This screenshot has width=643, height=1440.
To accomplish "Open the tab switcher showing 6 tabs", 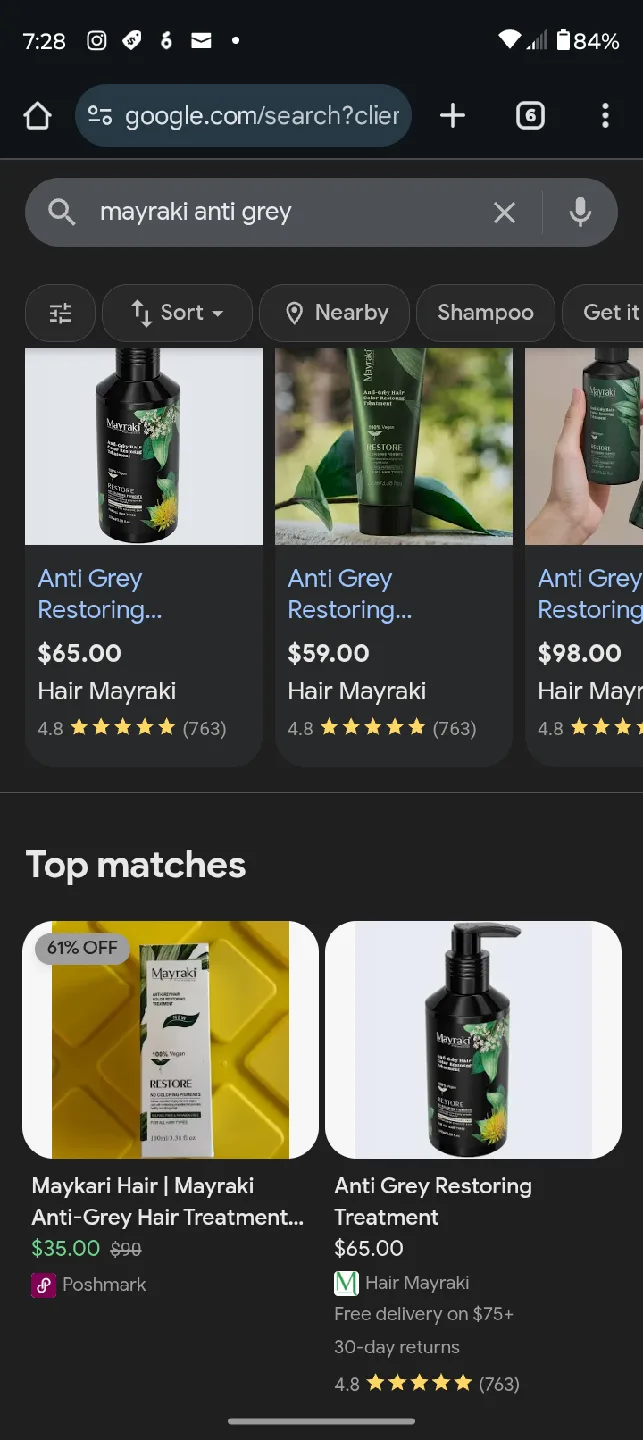I will pos(530,117).
